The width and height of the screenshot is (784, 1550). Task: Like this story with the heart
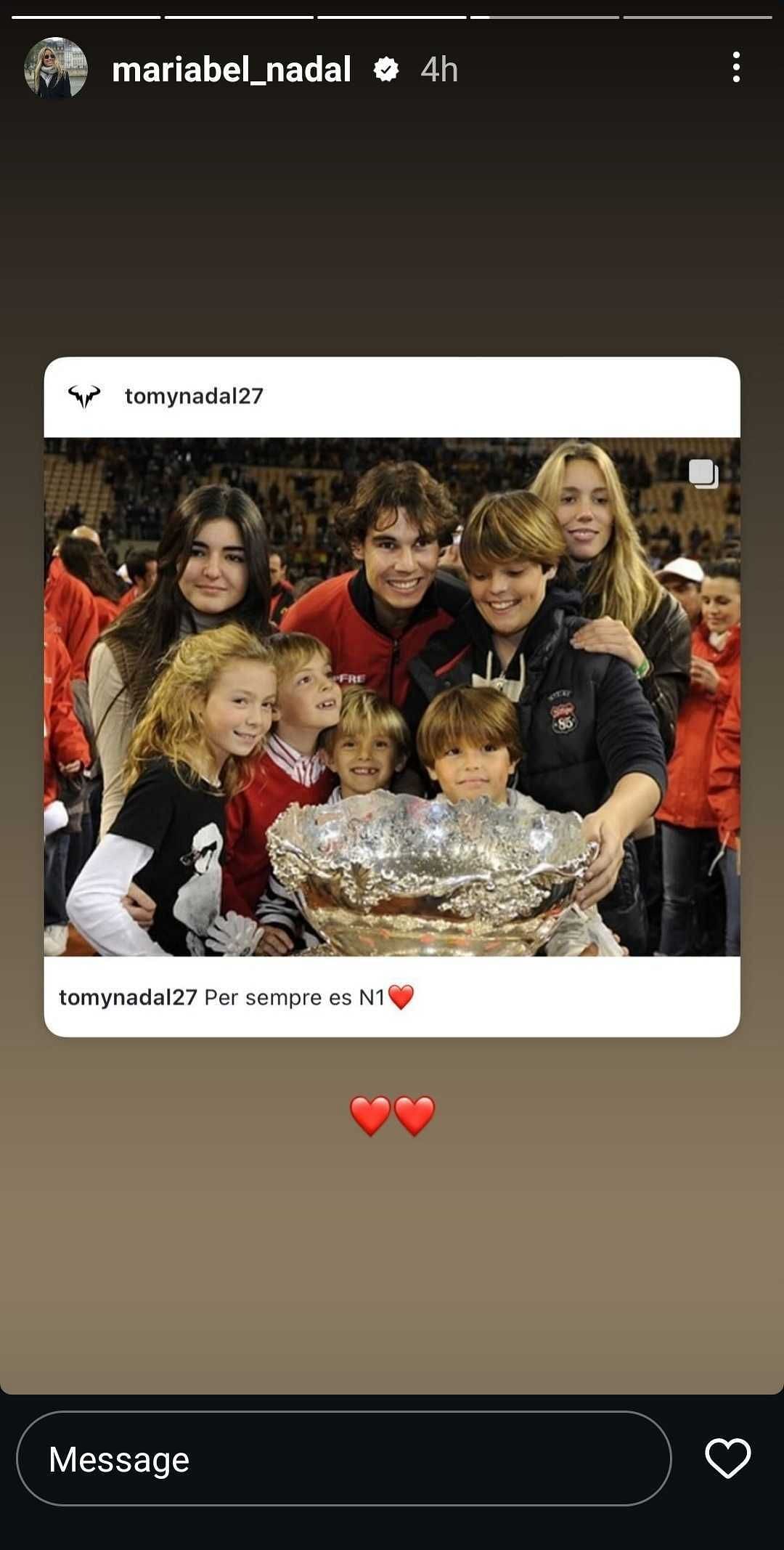727,1458
